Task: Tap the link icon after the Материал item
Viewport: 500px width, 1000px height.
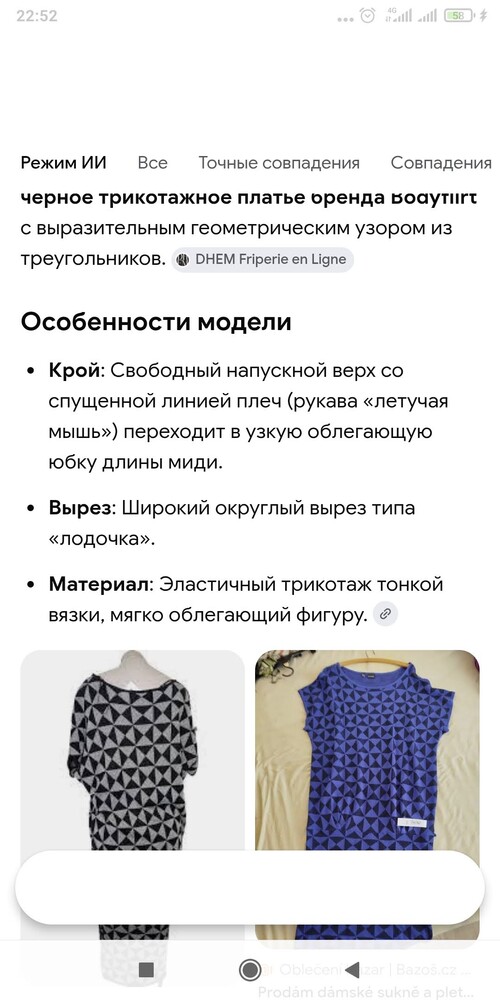Action: 385,614
